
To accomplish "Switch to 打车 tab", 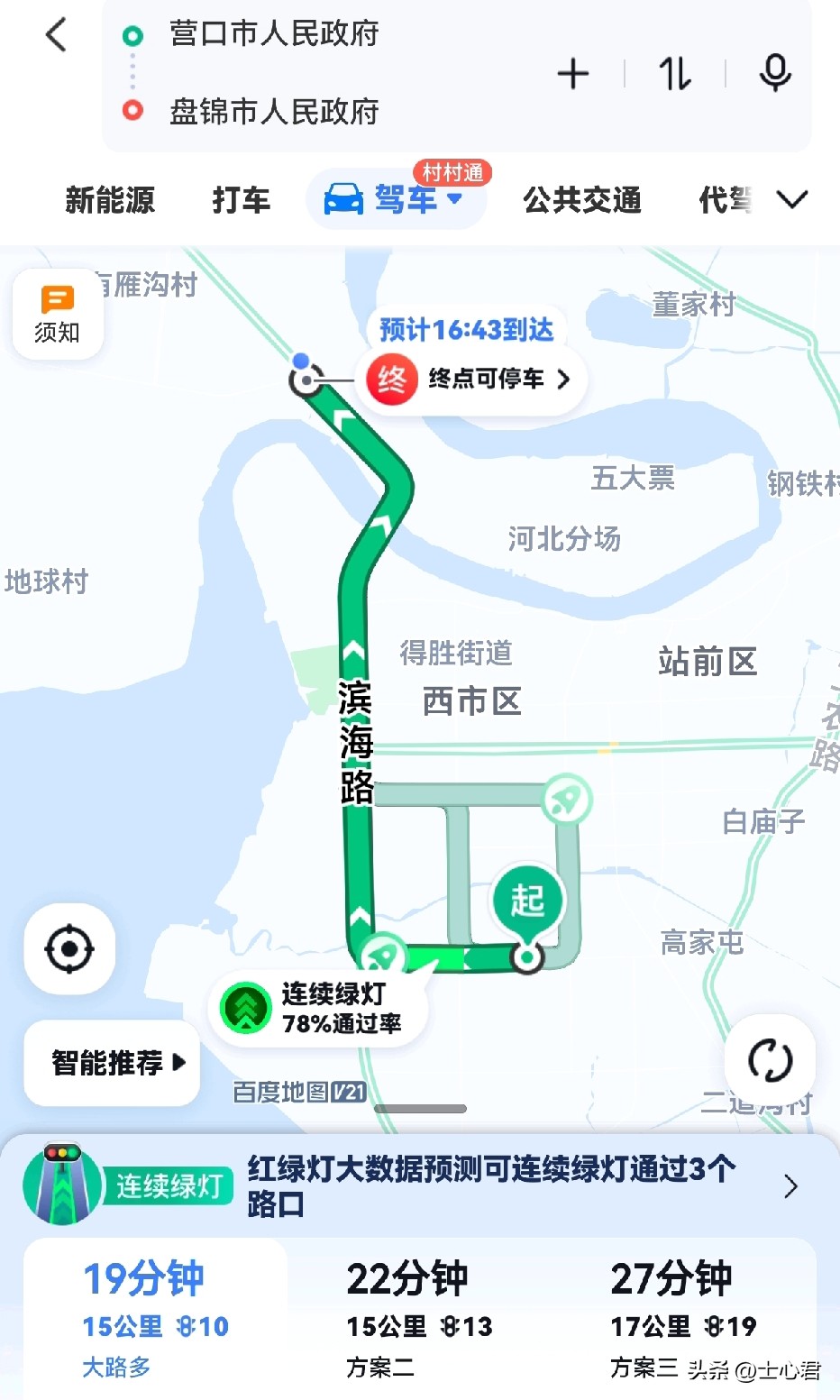I will click(241, 199).
